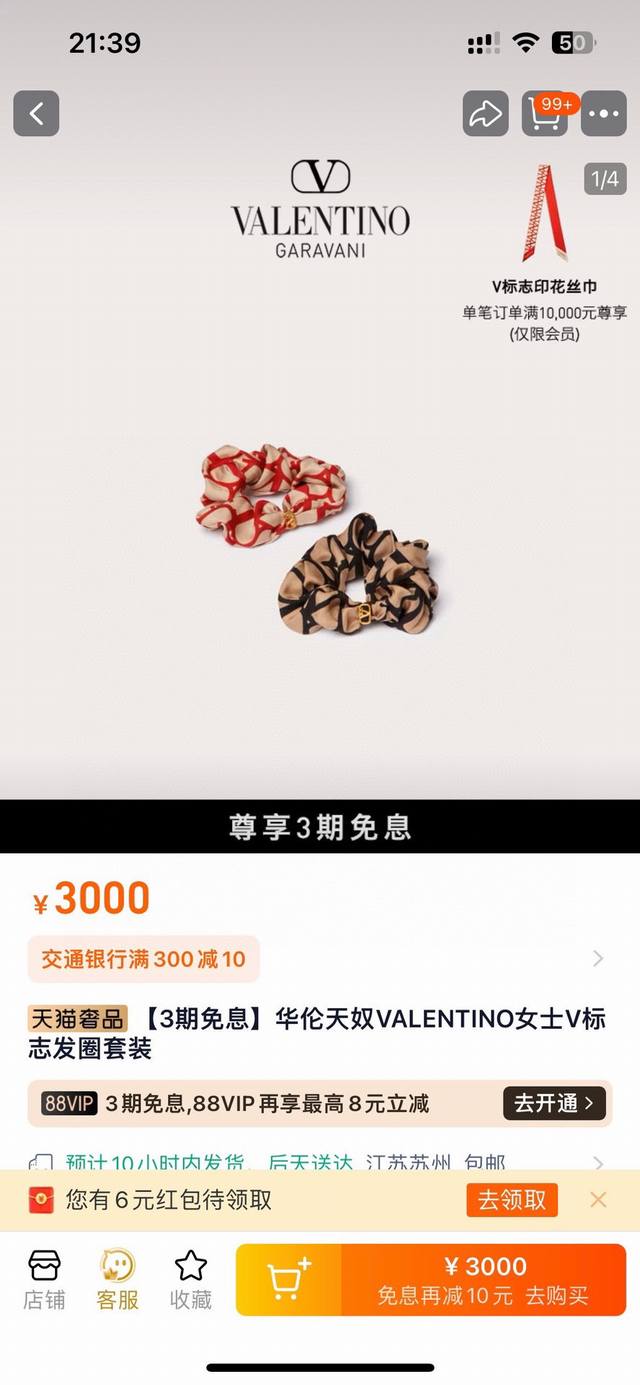640x1385 pixels.
Task: Tap 去开通 to activate 88VIP
Action: click(x=554, y=1103)
